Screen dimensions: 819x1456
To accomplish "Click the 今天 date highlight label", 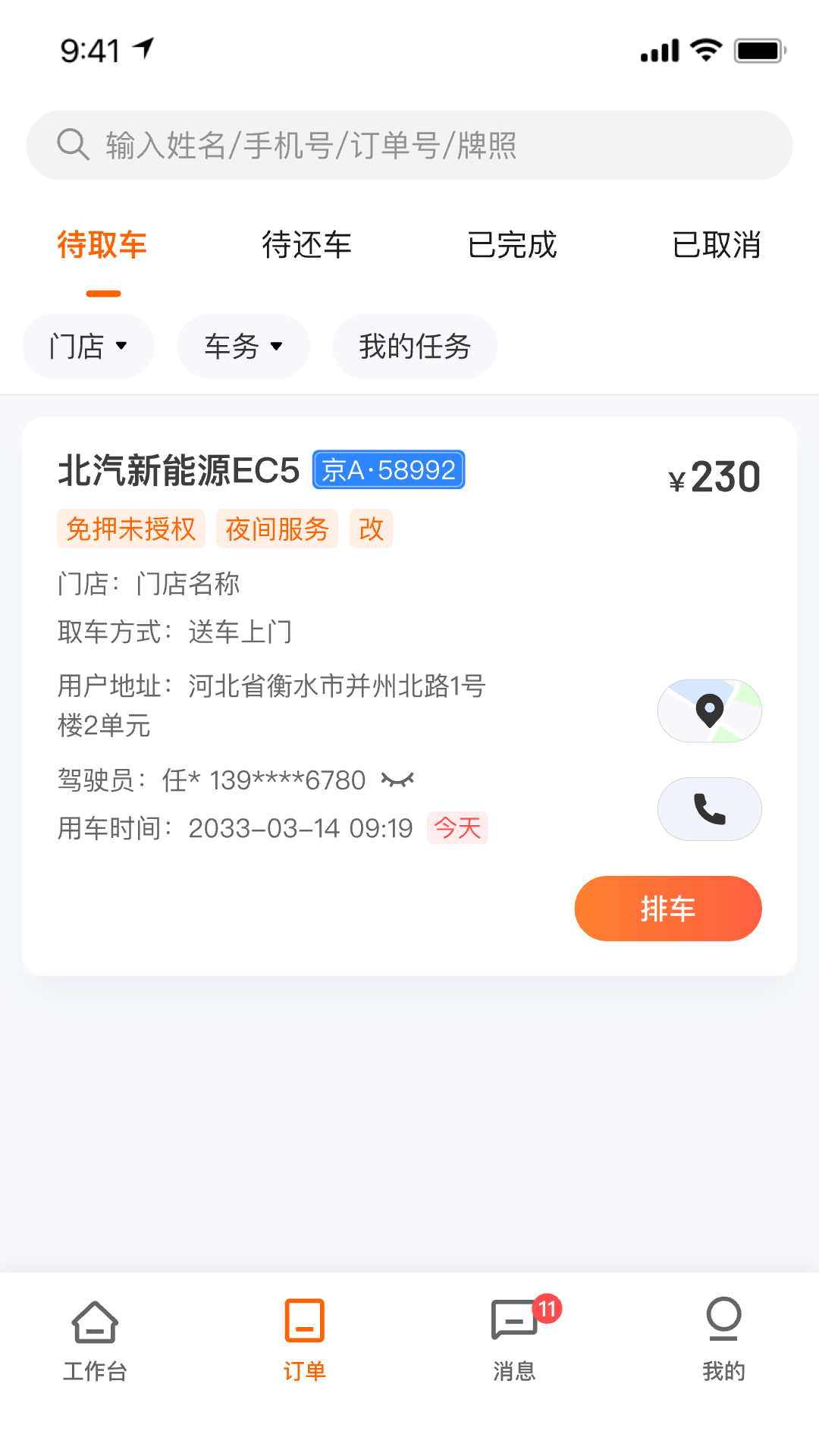I will pyautogui.click(x=457, y=828).
